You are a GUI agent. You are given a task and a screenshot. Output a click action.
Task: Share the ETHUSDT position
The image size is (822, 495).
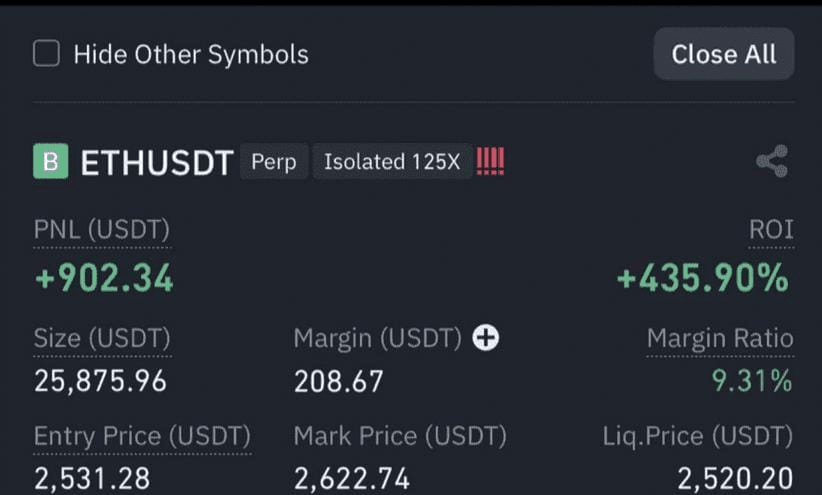771,162
